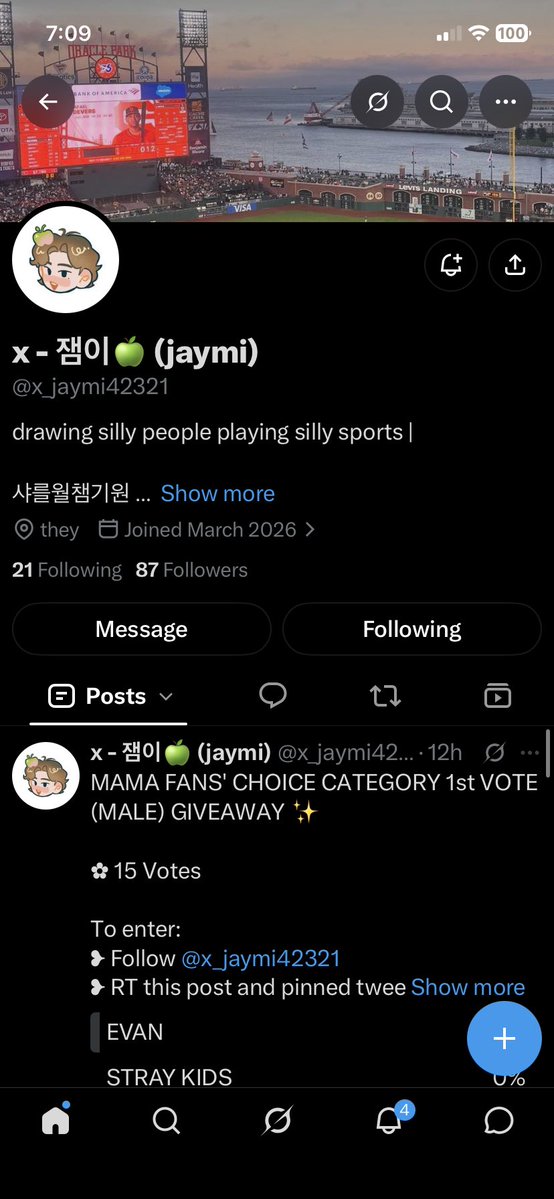The width and height of the screenshot is (554, 1199).
Task: Open the notifications tab in bottom bar
Action: 389,1120
